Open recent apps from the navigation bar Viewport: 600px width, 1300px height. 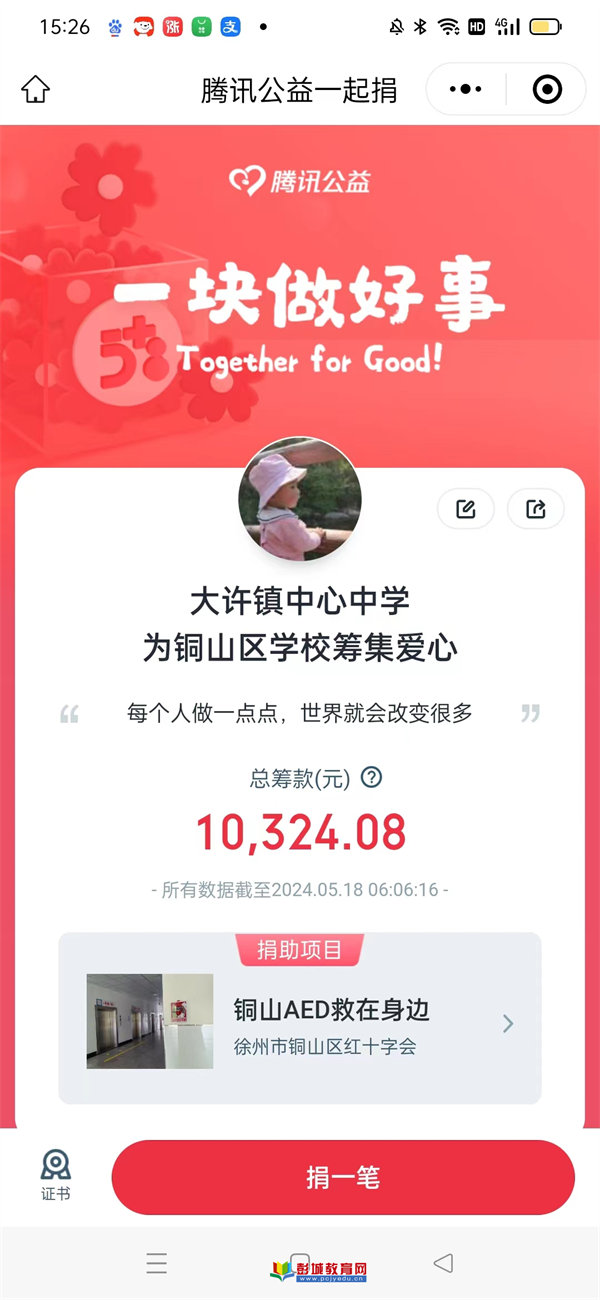[156, 1263]
